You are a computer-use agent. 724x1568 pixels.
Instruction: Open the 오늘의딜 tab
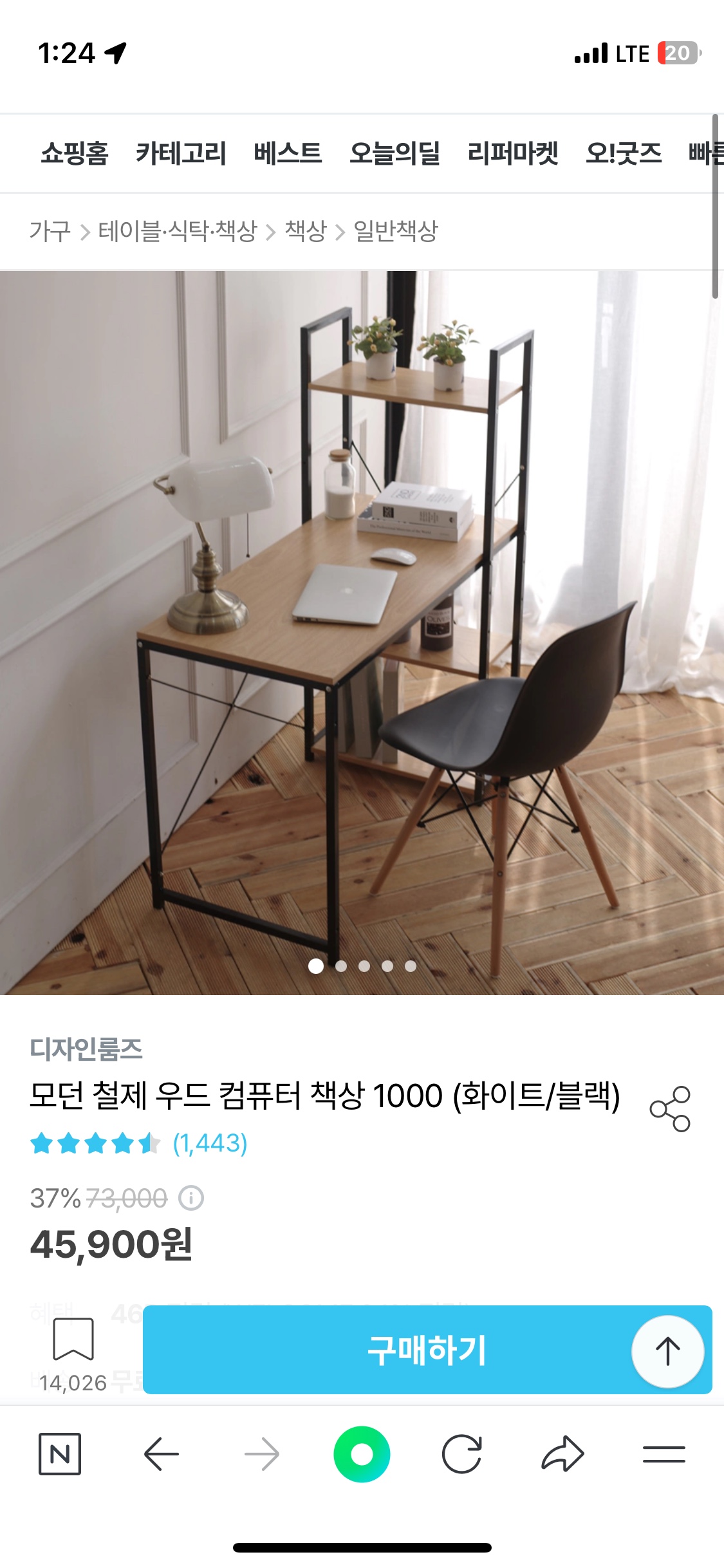coord(394,154)
